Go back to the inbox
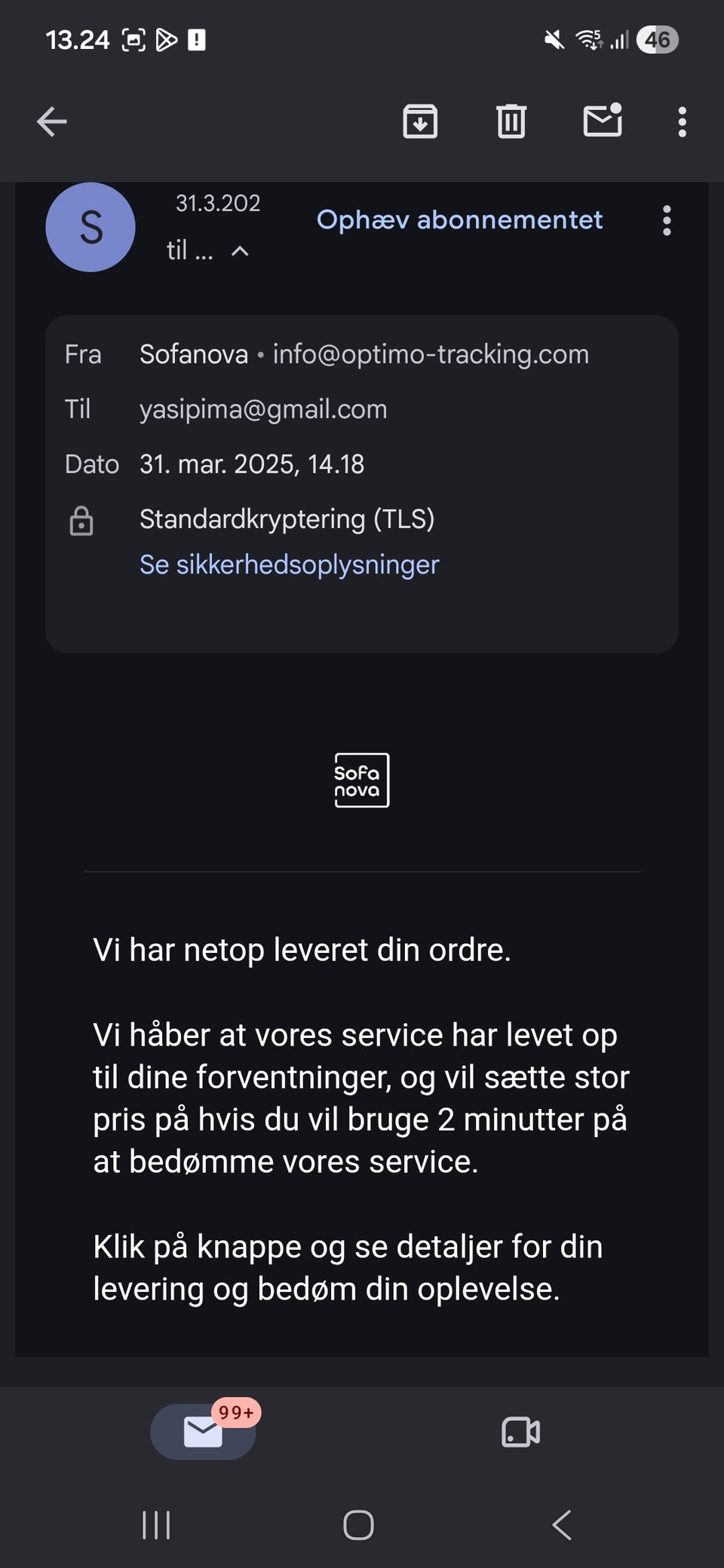 pyautogui.click(x=52, y=121)
